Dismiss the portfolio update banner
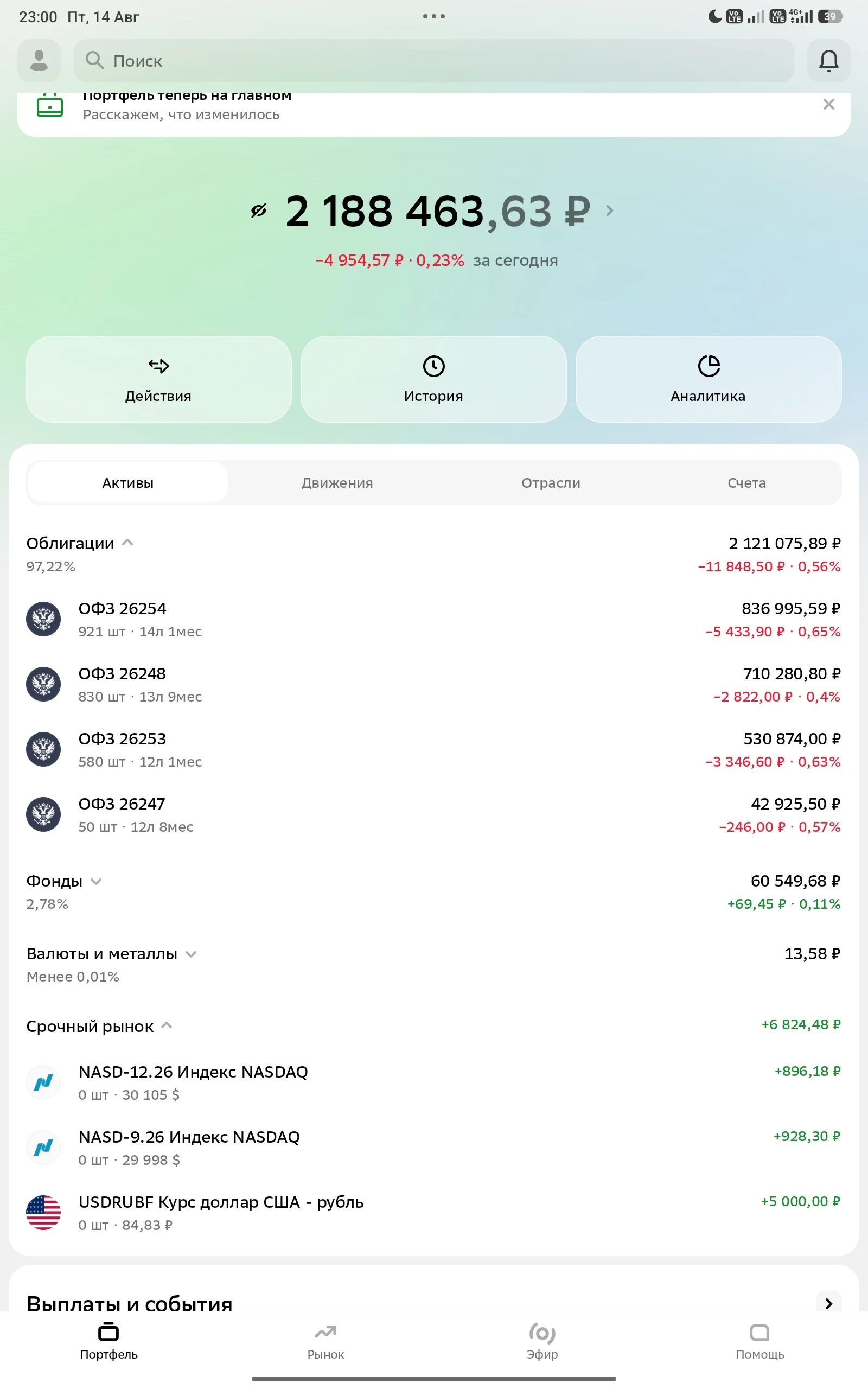Screen dimensions: 868x1389 [828, 104]
